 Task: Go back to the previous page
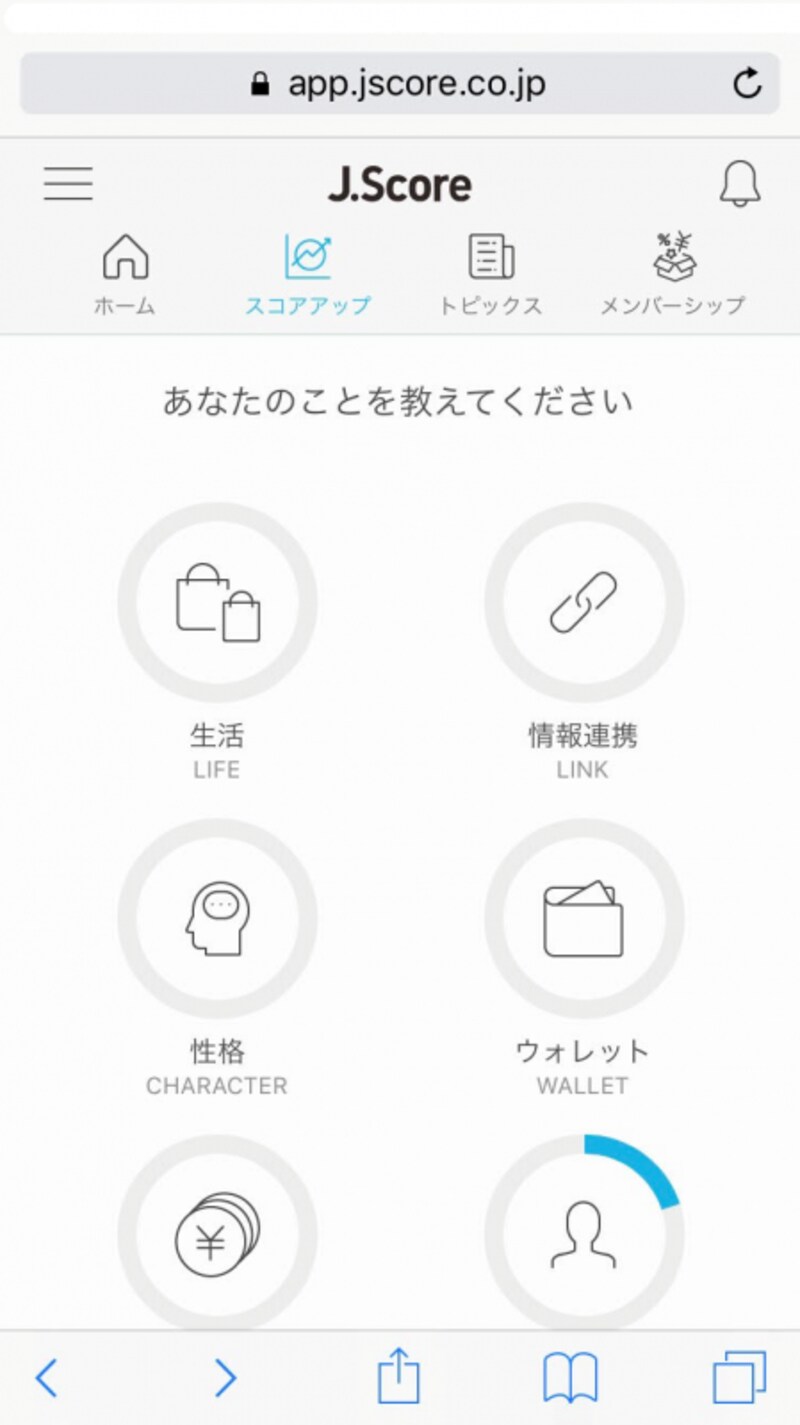pos(47,1378)
